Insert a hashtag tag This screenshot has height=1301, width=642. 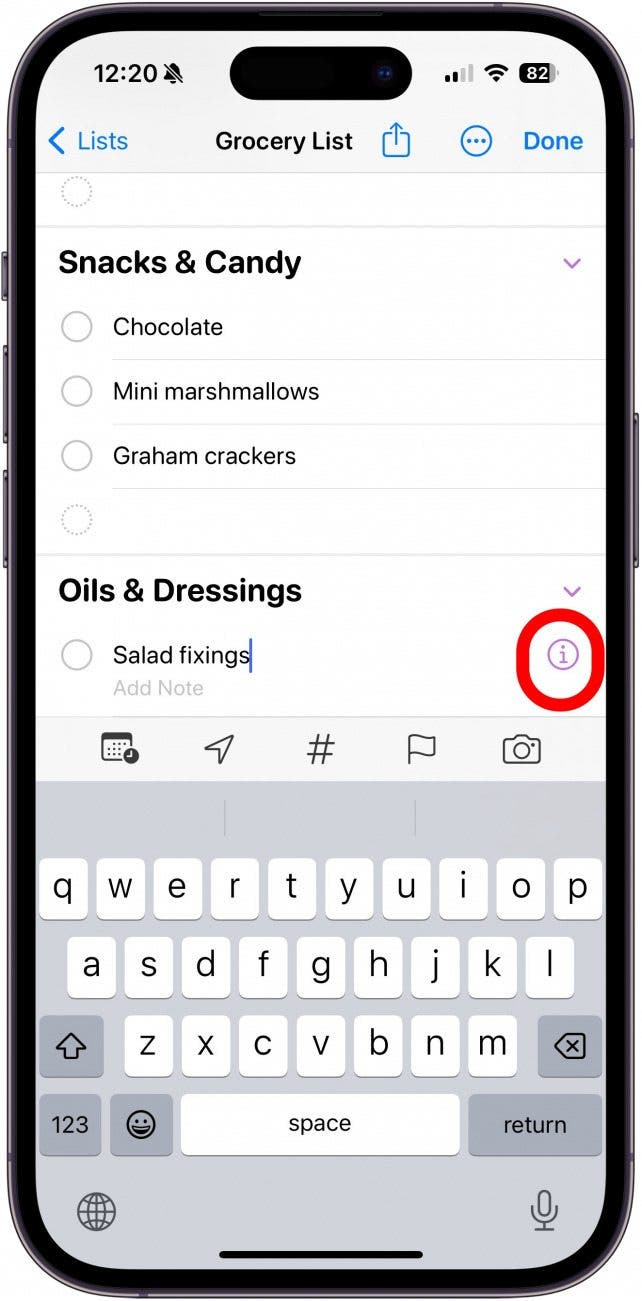point(320,749)
